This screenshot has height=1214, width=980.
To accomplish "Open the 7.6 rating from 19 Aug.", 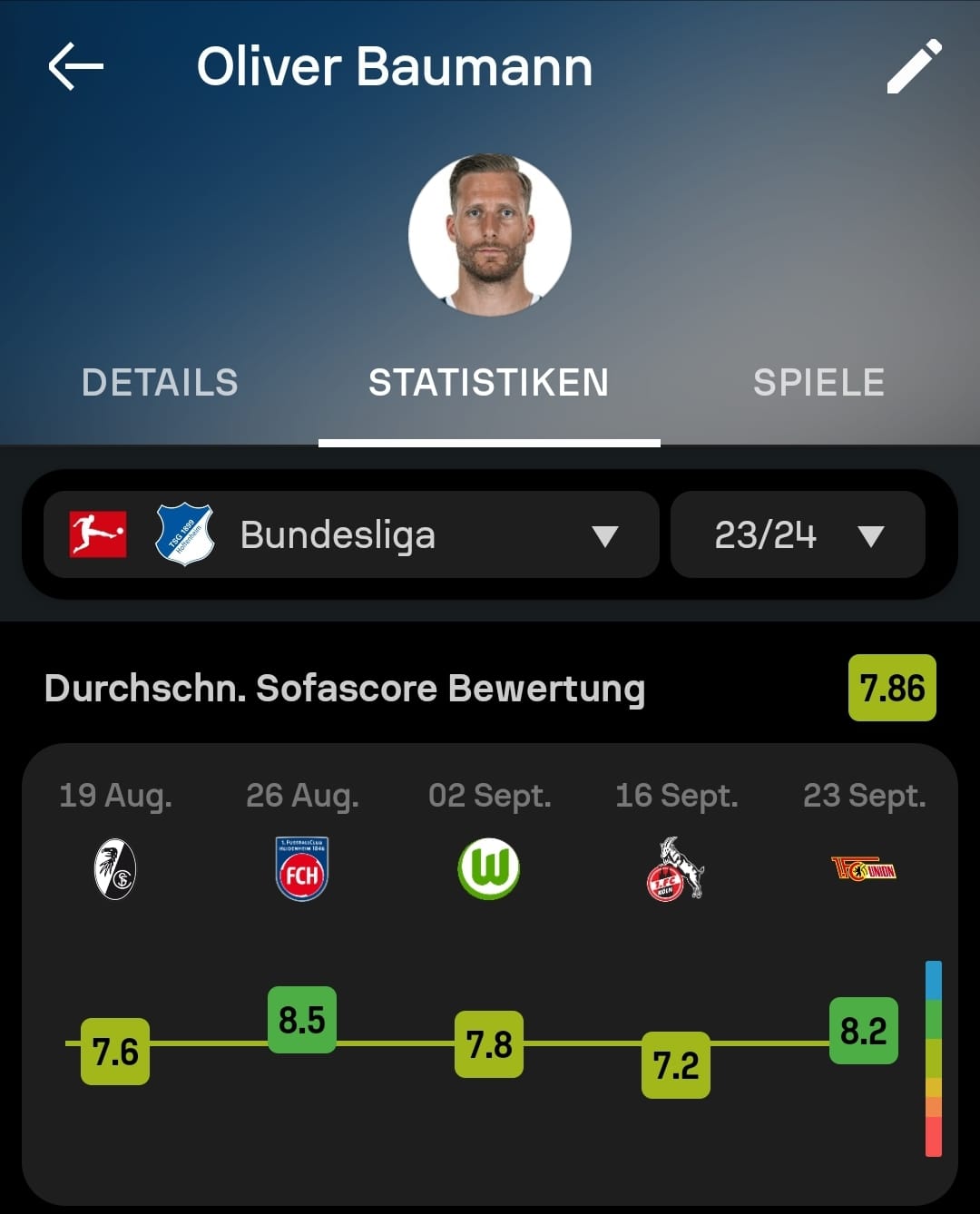I will pyautogui.click(x=115, y=1052).
